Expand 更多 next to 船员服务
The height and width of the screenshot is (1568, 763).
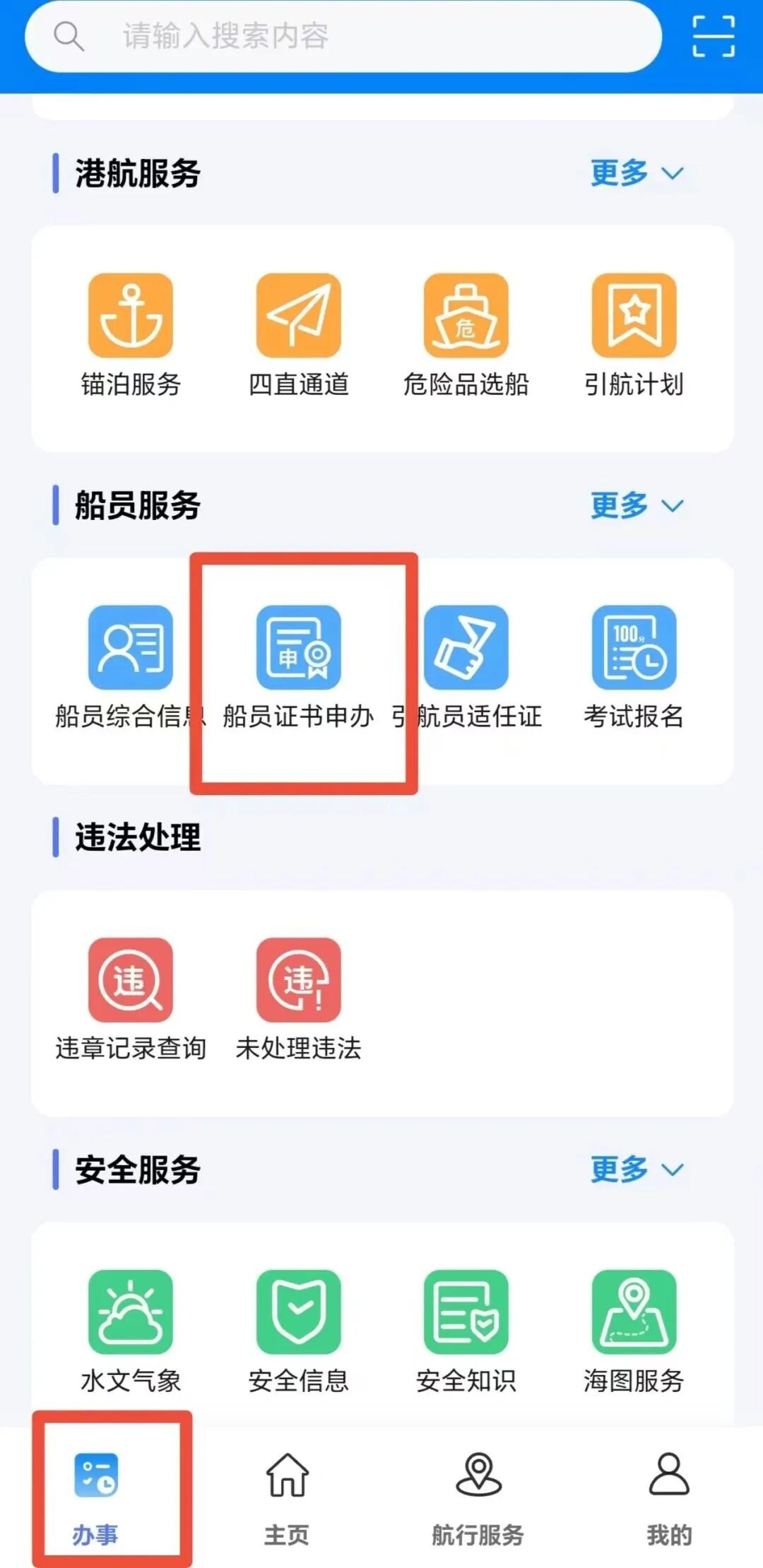click(637, 505)
